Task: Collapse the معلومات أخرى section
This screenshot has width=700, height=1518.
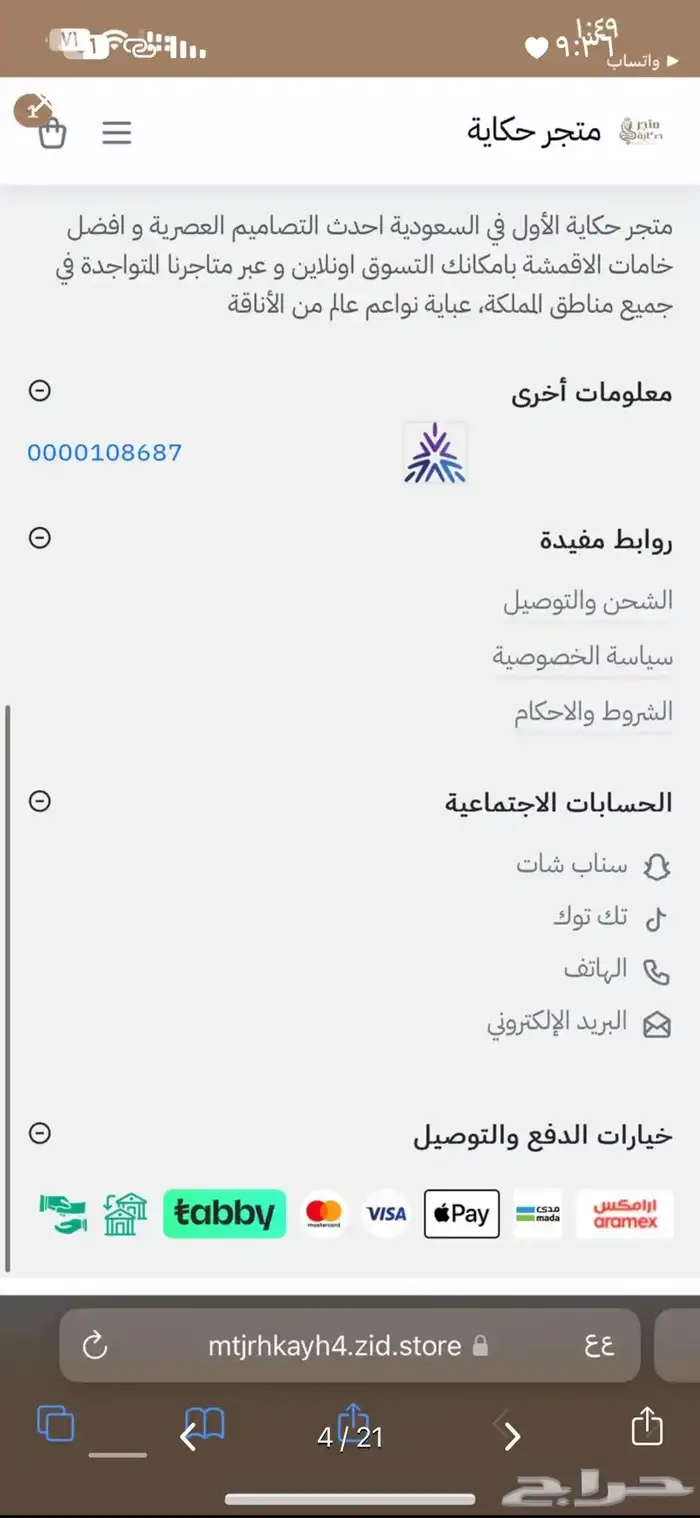Action: pyautogui.click(x=40, y=391)
